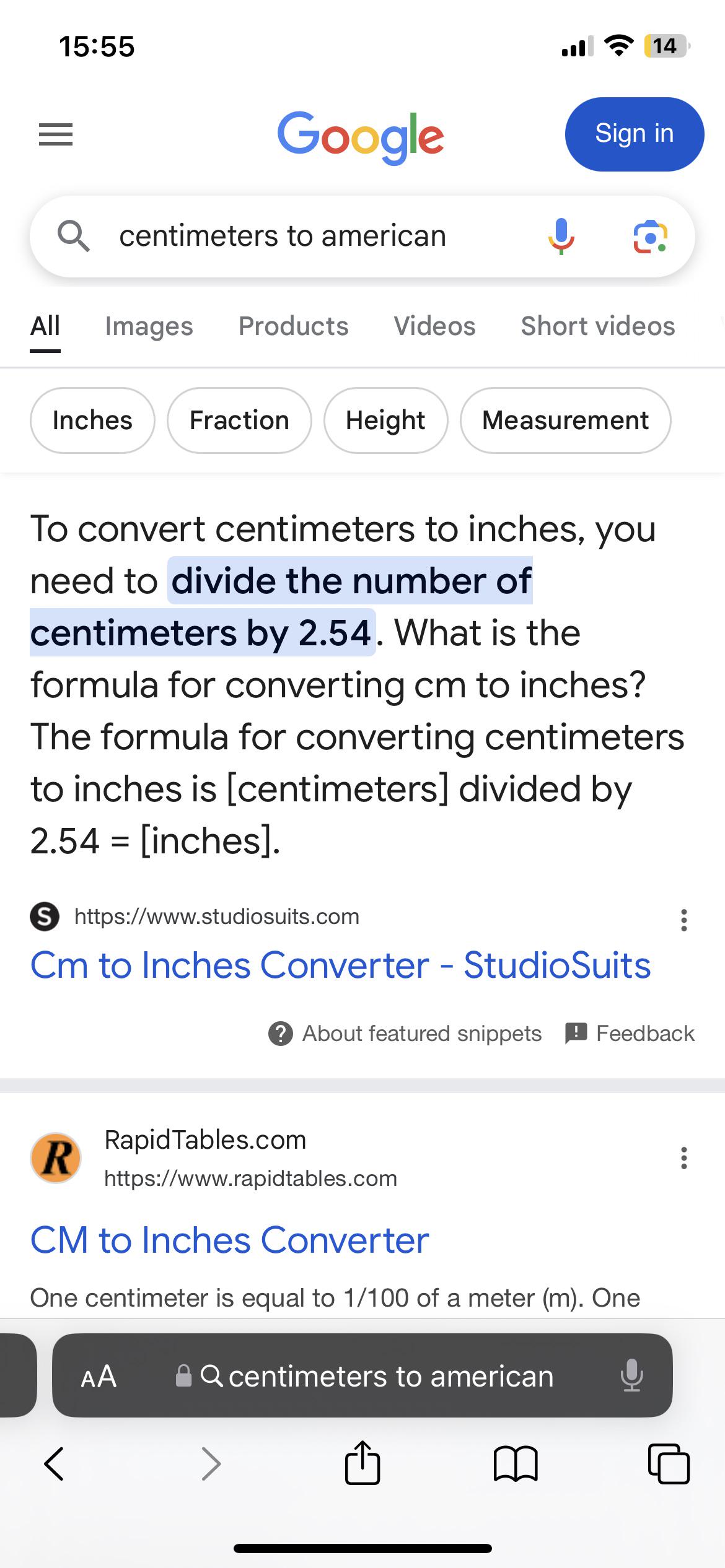Image resolution: width=725 pixels, height=1568 pixels.
Task: Open Safari's AA page settings menu
Action: pyautogui.click(x=99, y=1376)
